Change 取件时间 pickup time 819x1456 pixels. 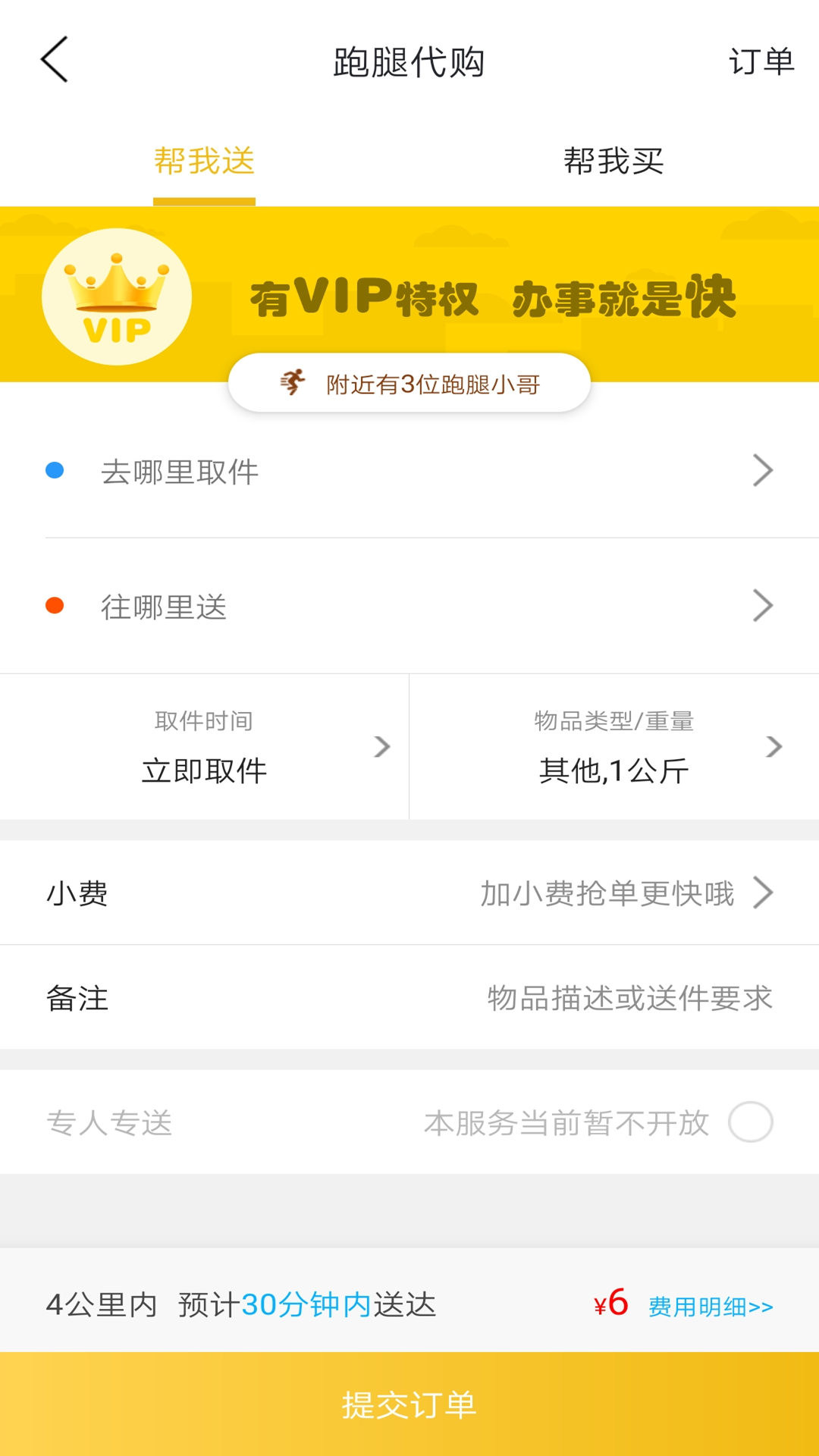[204, 747]
